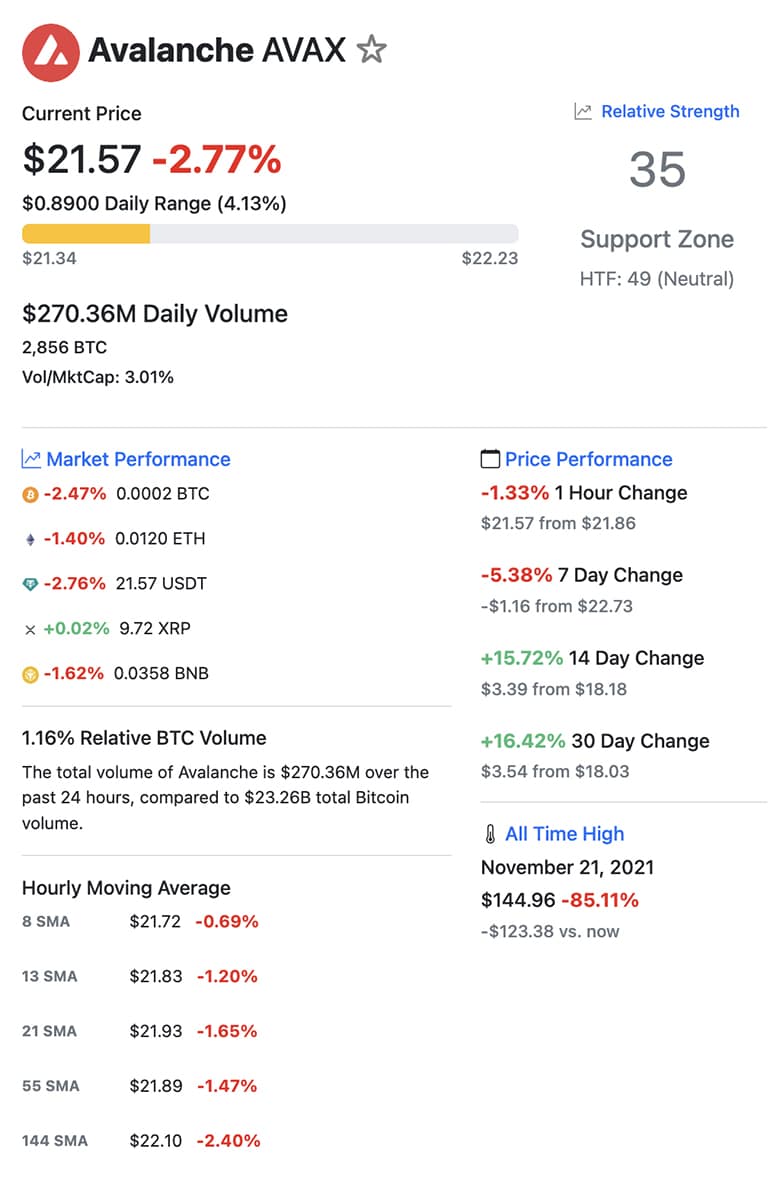This screenshot has height=1200, width=777.
Task: Select the Ethereum icon next to ETH pair
Action: pyautogui.click(x=31, y=539)
